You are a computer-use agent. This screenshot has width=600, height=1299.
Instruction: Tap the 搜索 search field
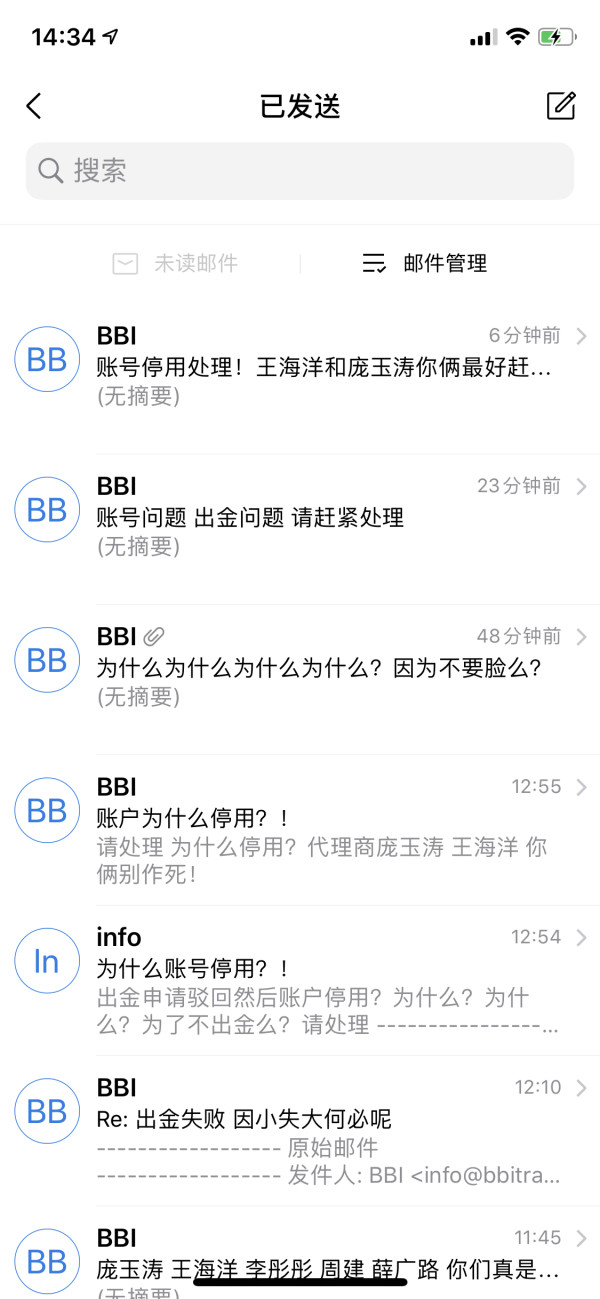click(300, 171)
